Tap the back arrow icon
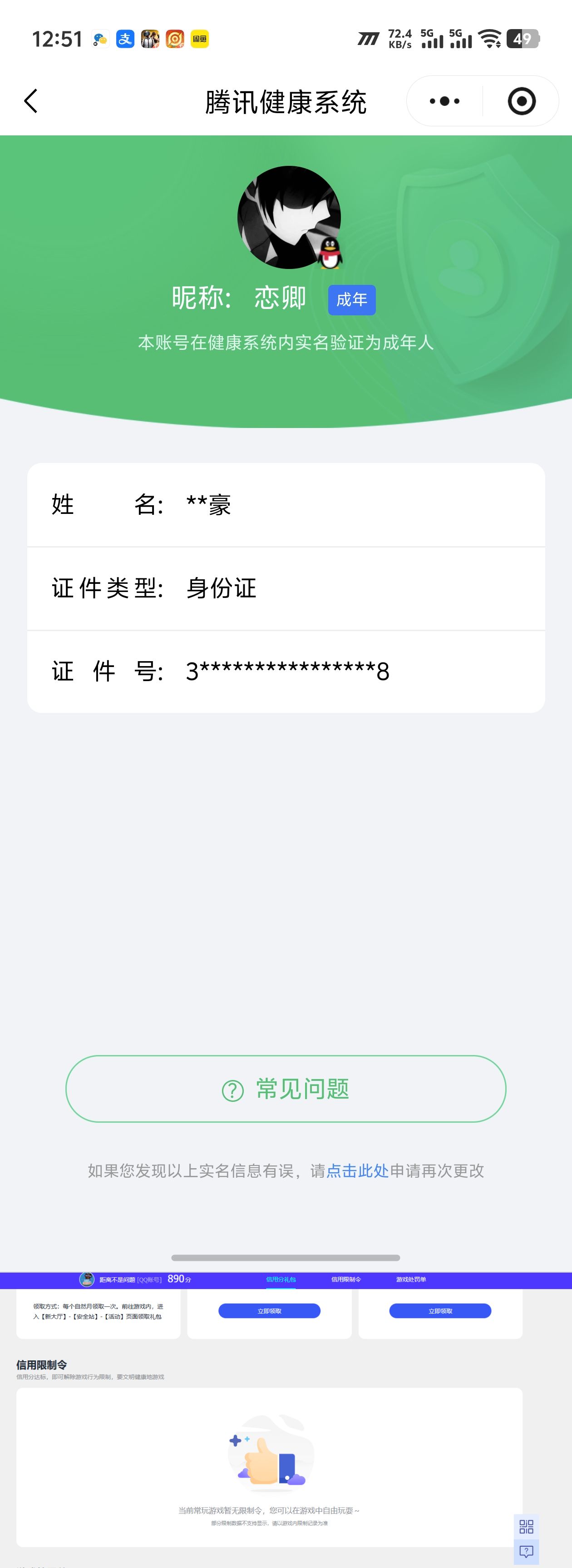The width and height of the screenshot is (572, 1568). tap(31, 102)
